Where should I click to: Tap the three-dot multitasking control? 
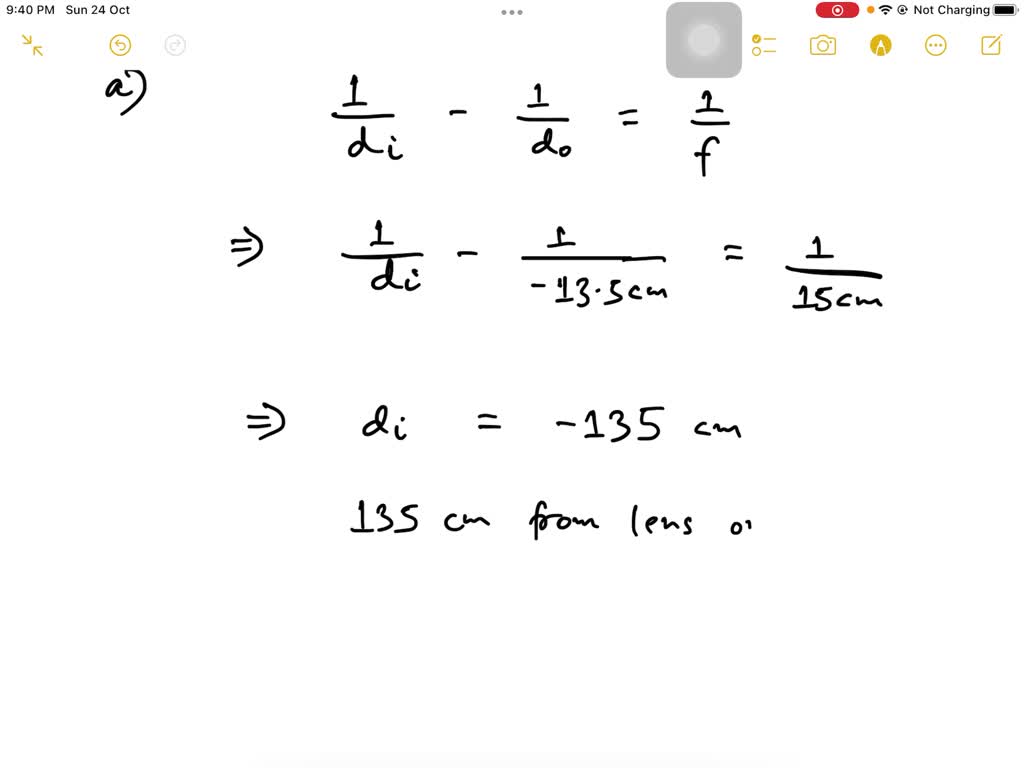pyautogui.click(x=512, y=13)
